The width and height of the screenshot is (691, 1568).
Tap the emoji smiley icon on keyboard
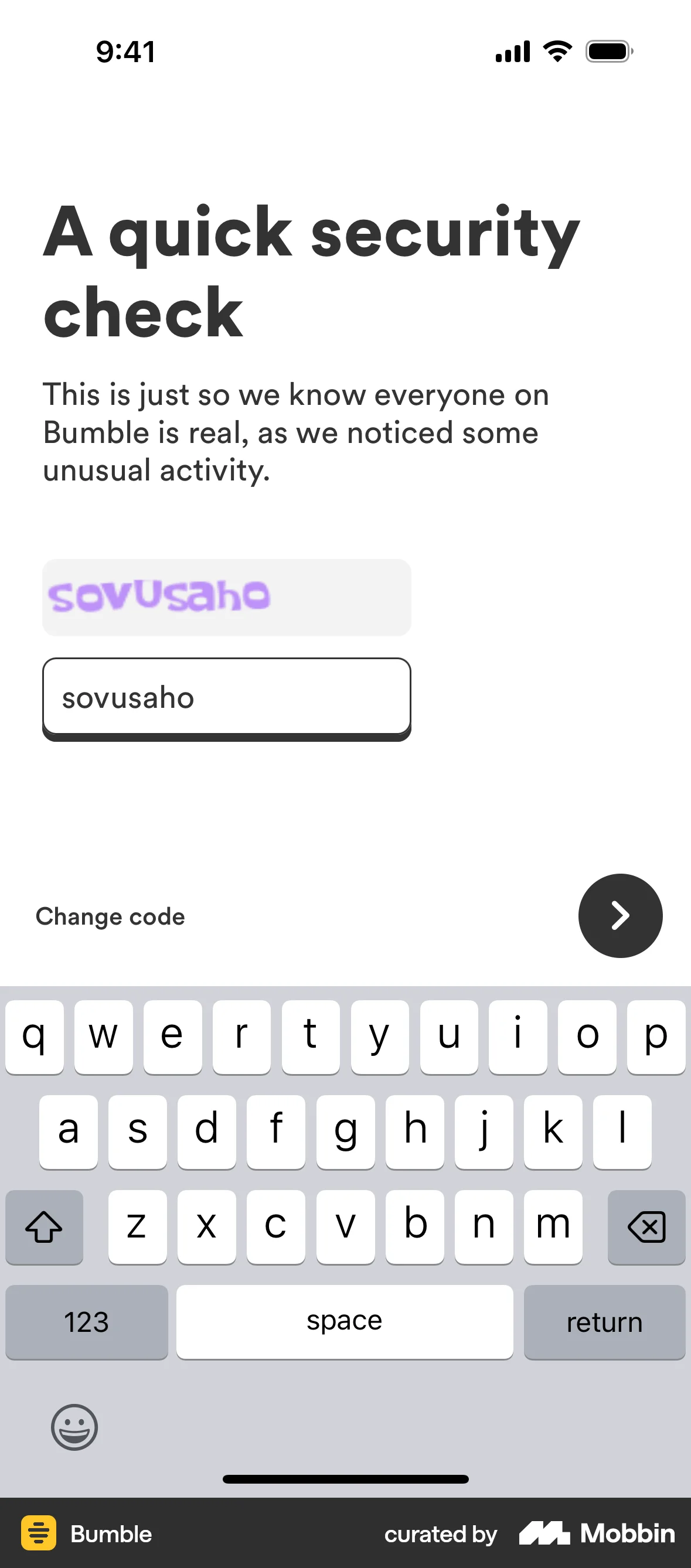pyautogui.click(x=74, y=1429)
